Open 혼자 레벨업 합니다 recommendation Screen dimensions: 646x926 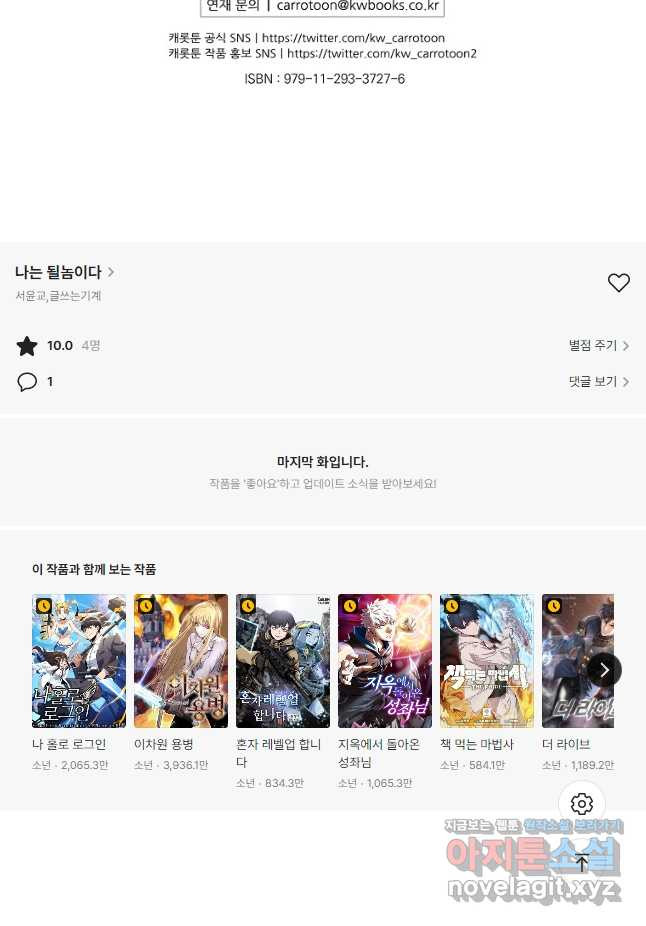(283, 661)
